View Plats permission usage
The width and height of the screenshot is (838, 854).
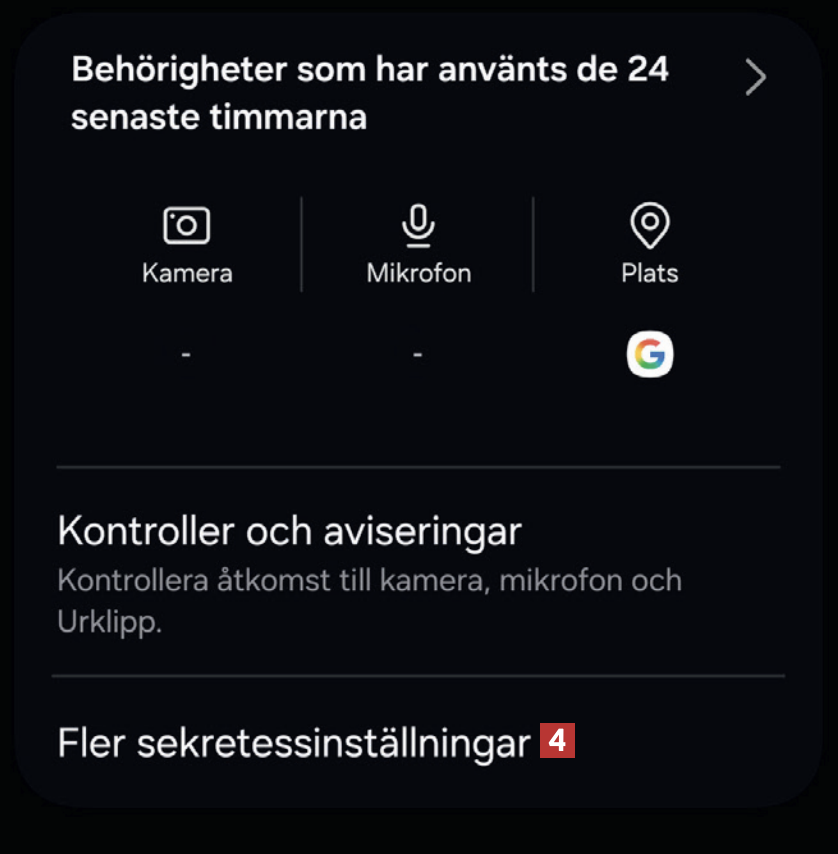[650, 245]
